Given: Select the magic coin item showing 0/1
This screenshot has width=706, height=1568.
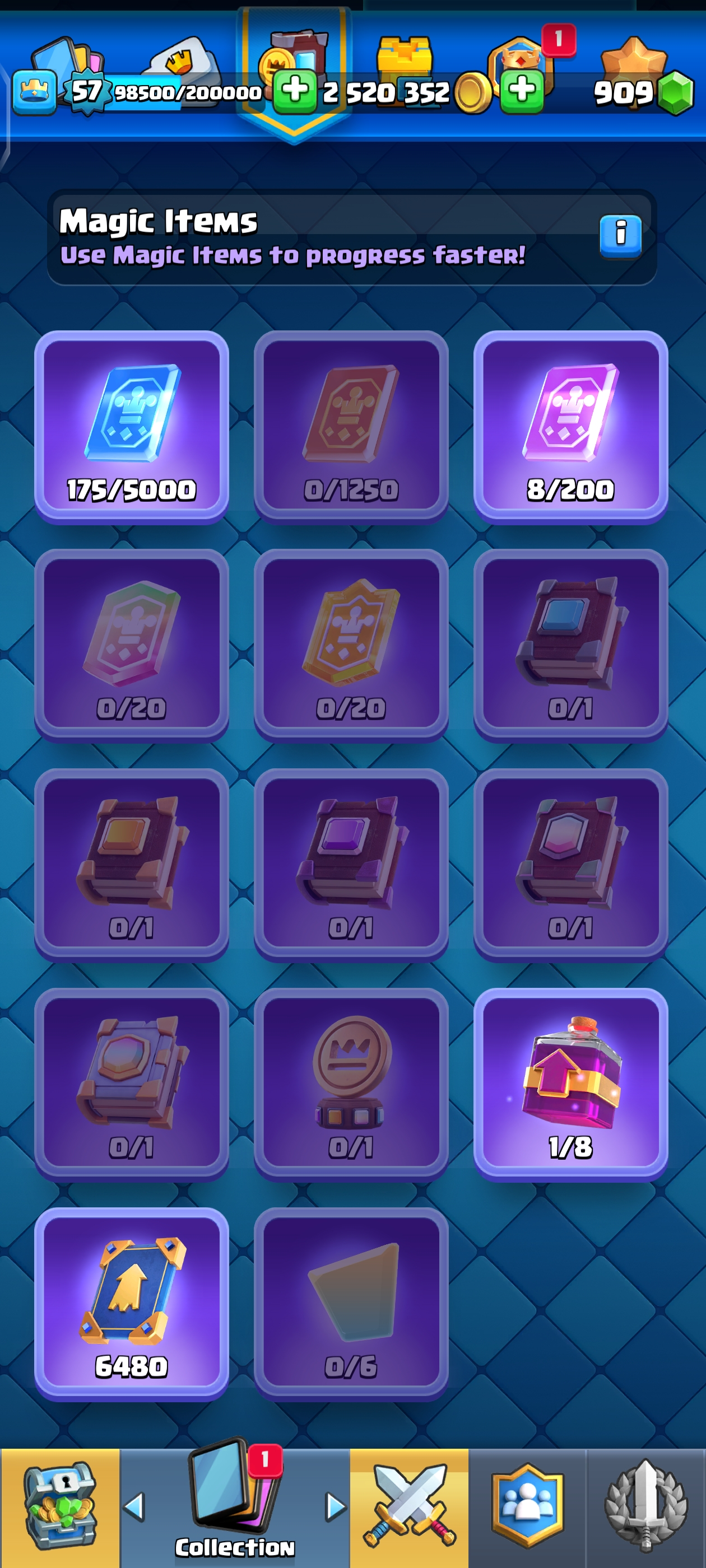Looking at the screenshot, I should pos(351,1084).
